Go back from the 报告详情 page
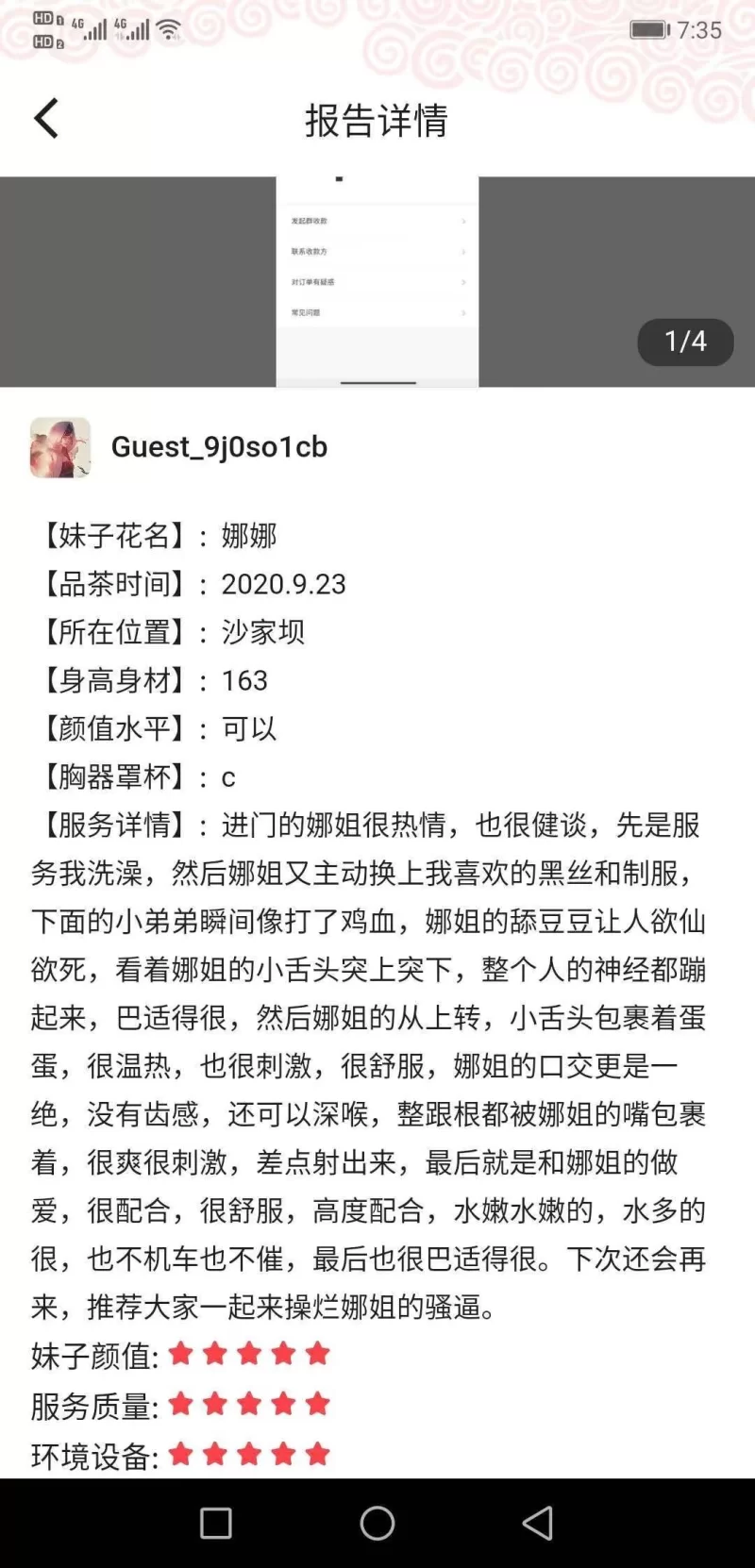 coord(46,119)
